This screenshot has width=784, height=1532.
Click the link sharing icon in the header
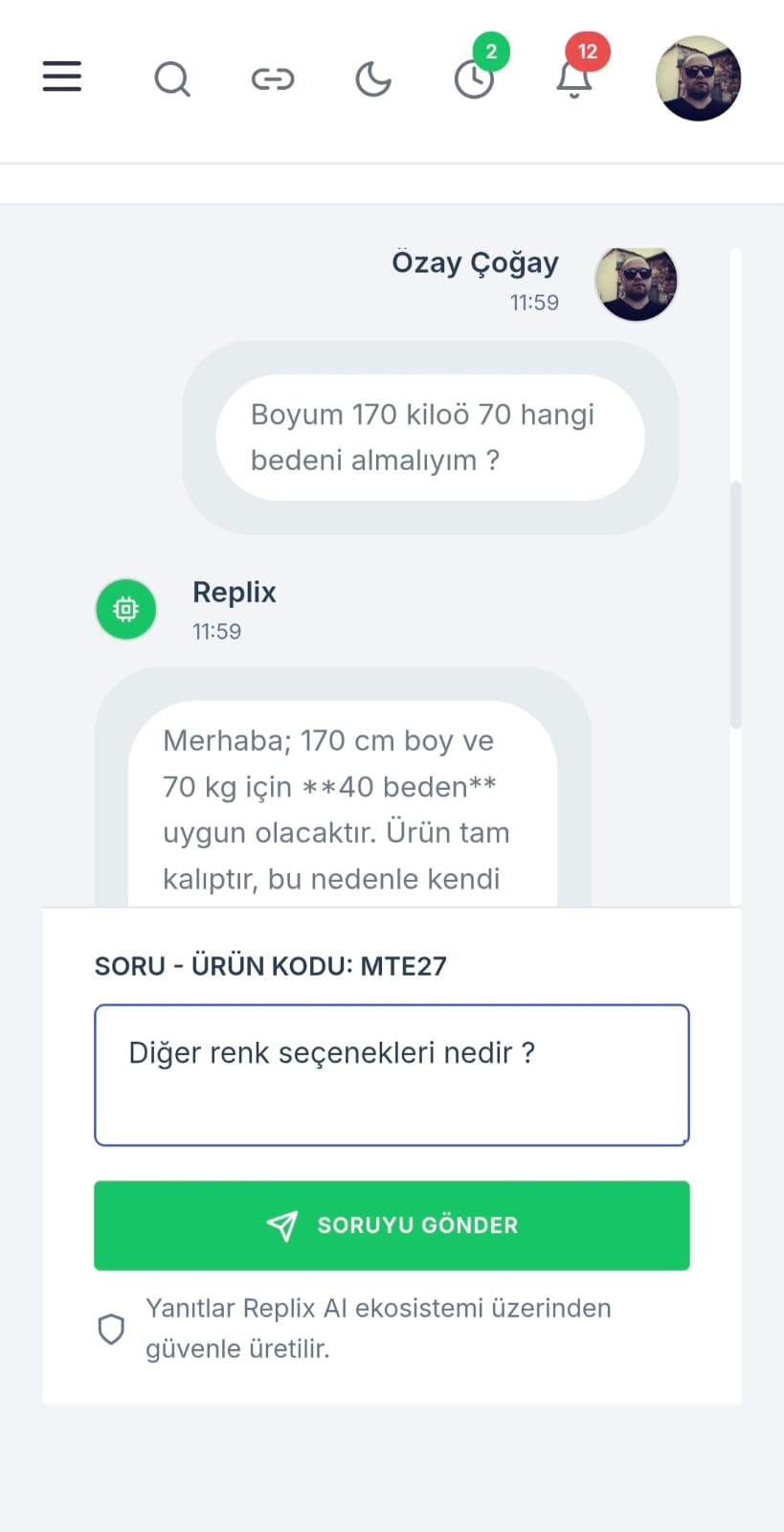pos(273,79)
